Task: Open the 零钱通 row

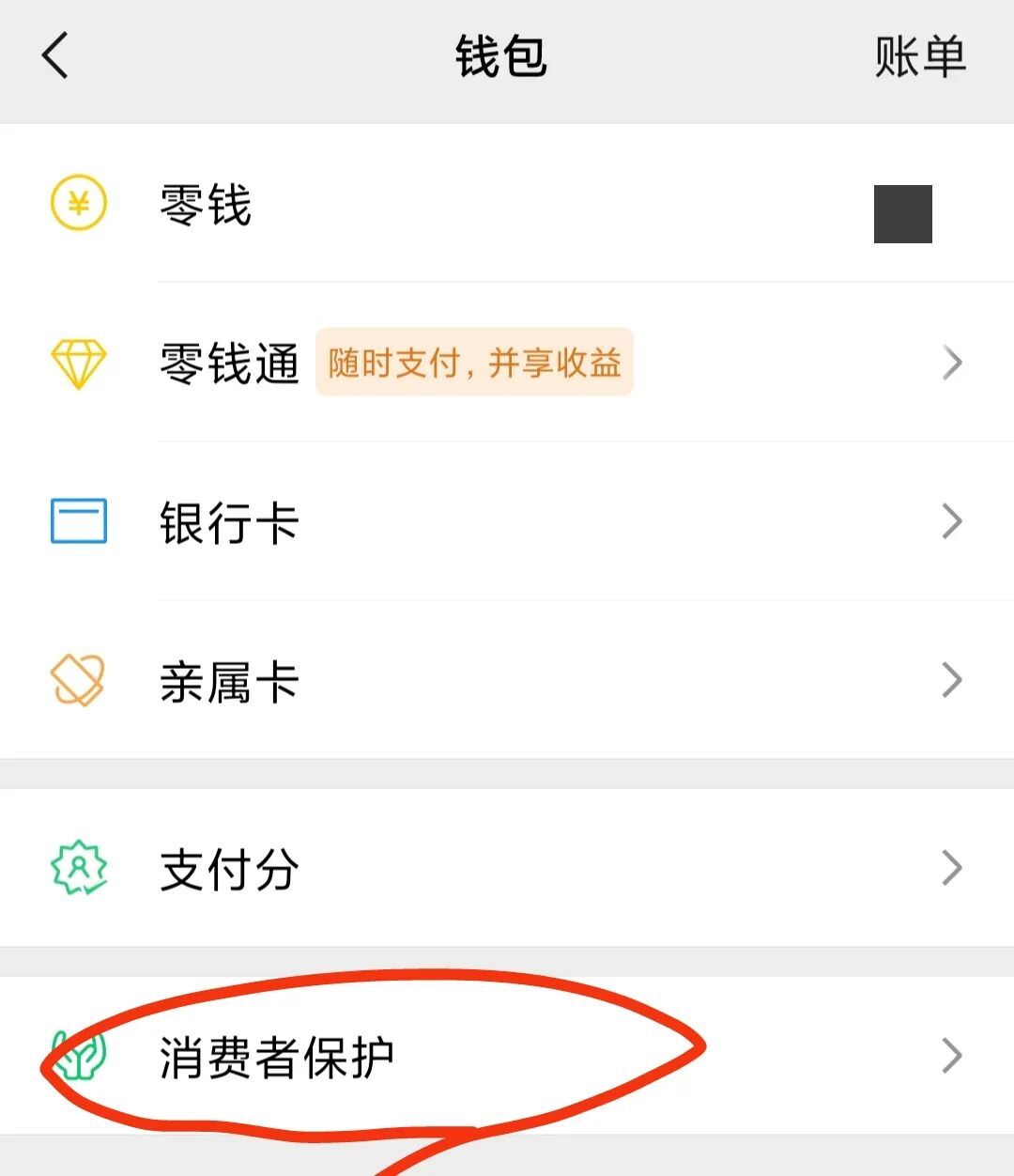Action: click(507, 363)
